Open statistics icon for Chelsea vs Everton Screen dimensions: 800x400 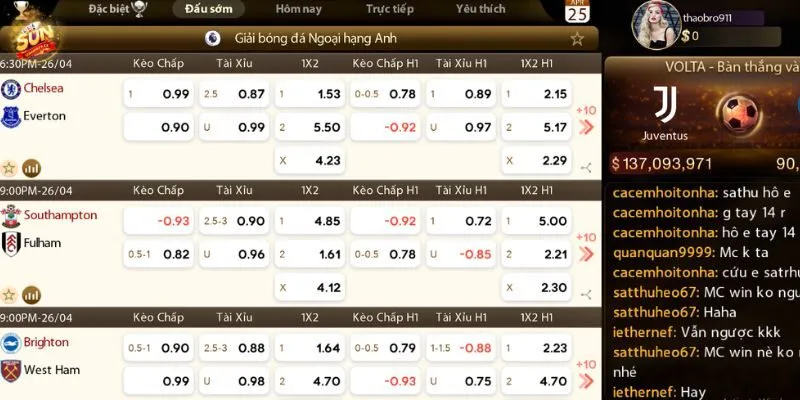[x=31, y=168]
